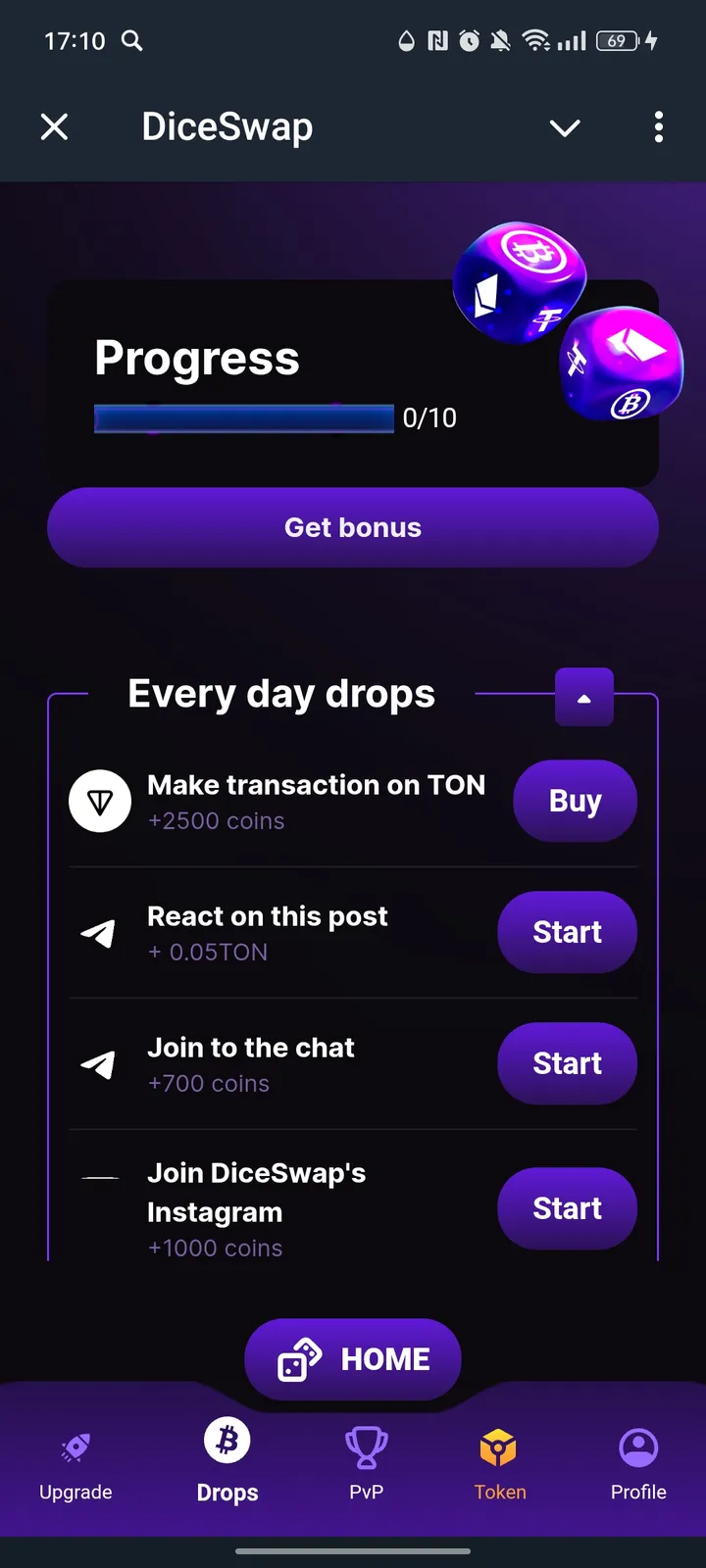The image size is (706, 1568).
Task: Tap Buy for the TON transaction task
Action: 575,801
